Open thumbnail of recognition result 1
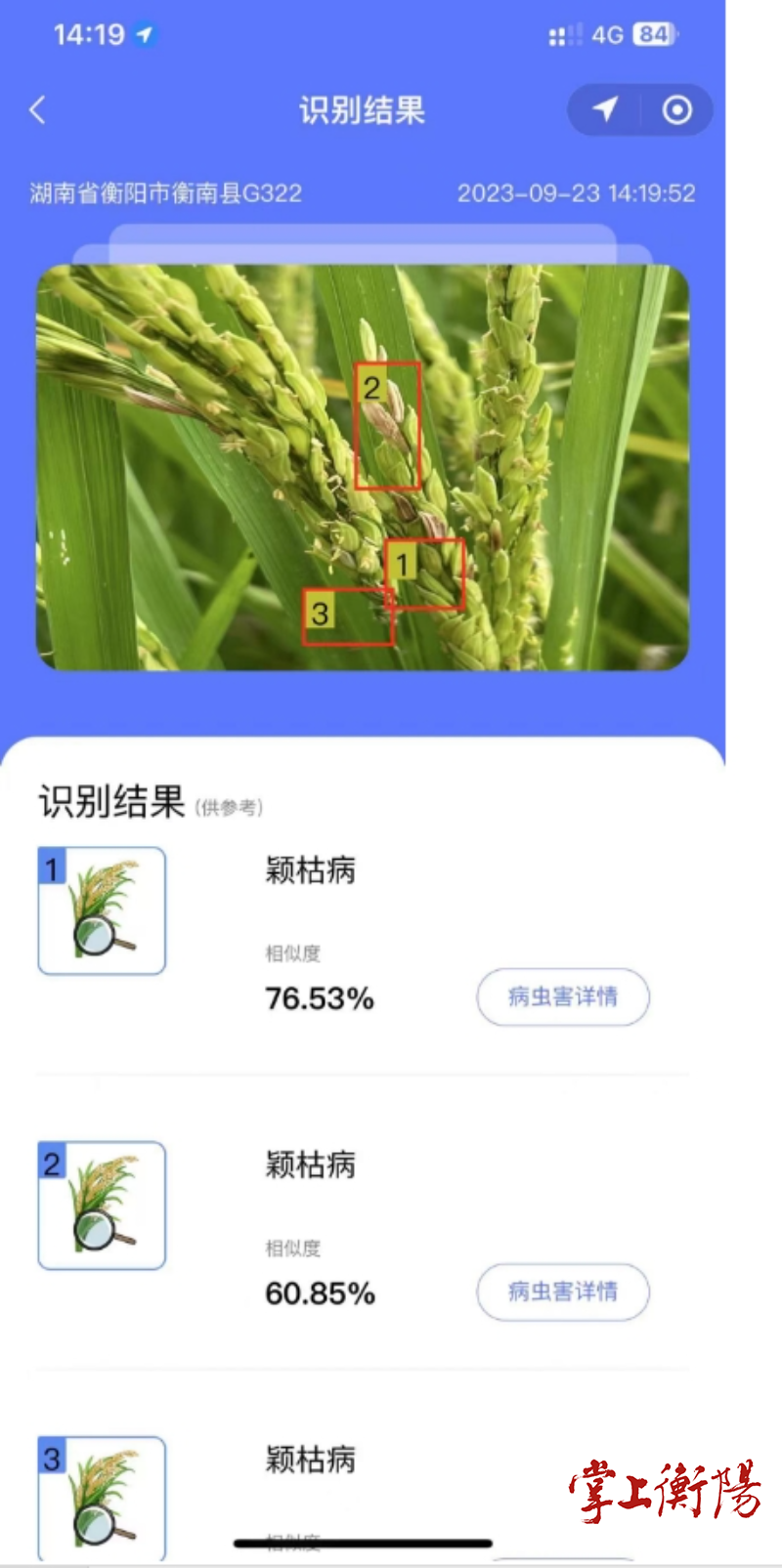 click(x=102, y=911)
